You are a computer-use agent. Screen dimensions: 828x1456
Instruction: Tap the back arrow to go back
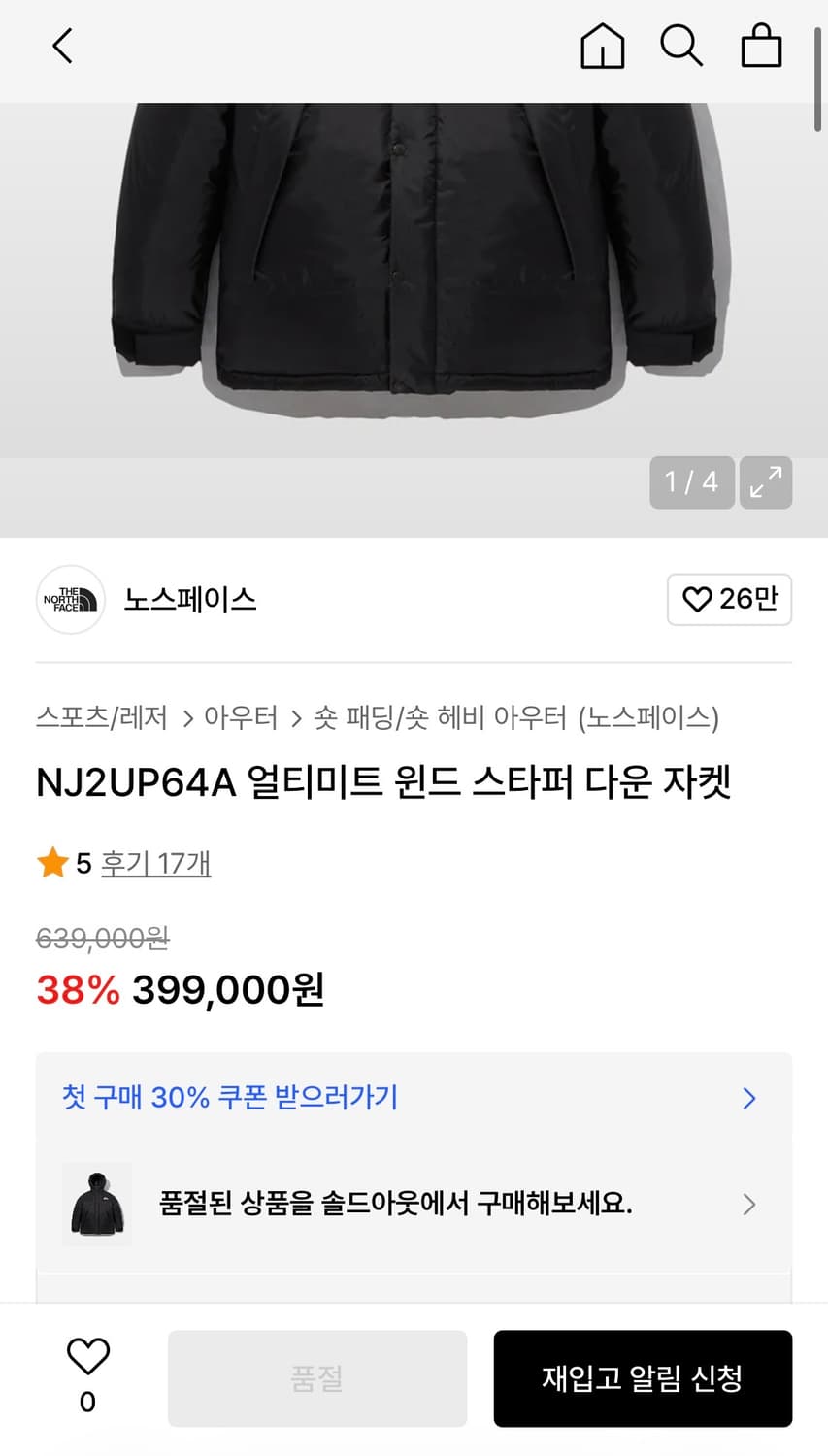(x=62, y=46)
